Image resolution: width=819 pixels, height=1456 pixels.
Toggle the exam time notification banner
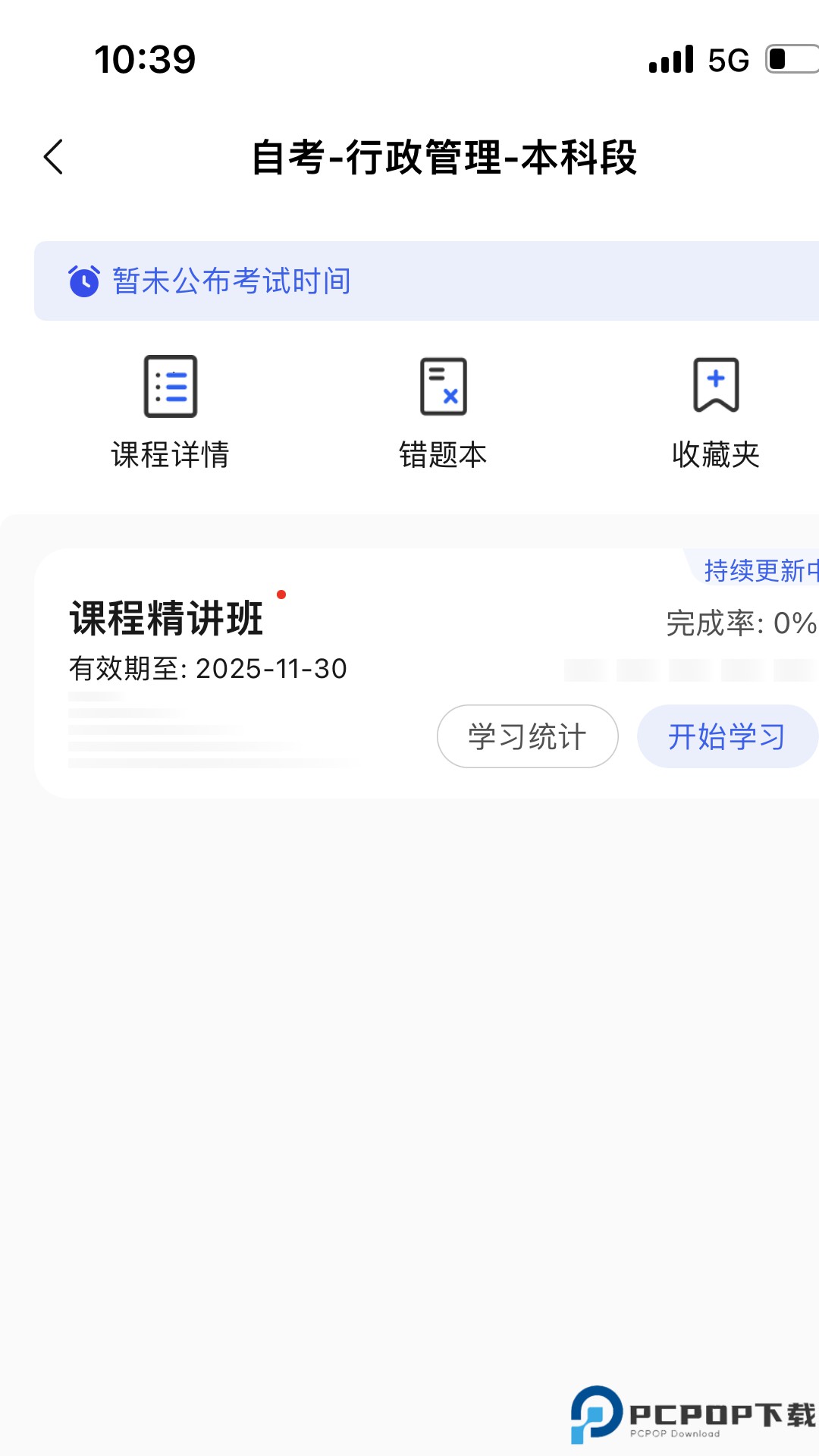coord(409,280)
